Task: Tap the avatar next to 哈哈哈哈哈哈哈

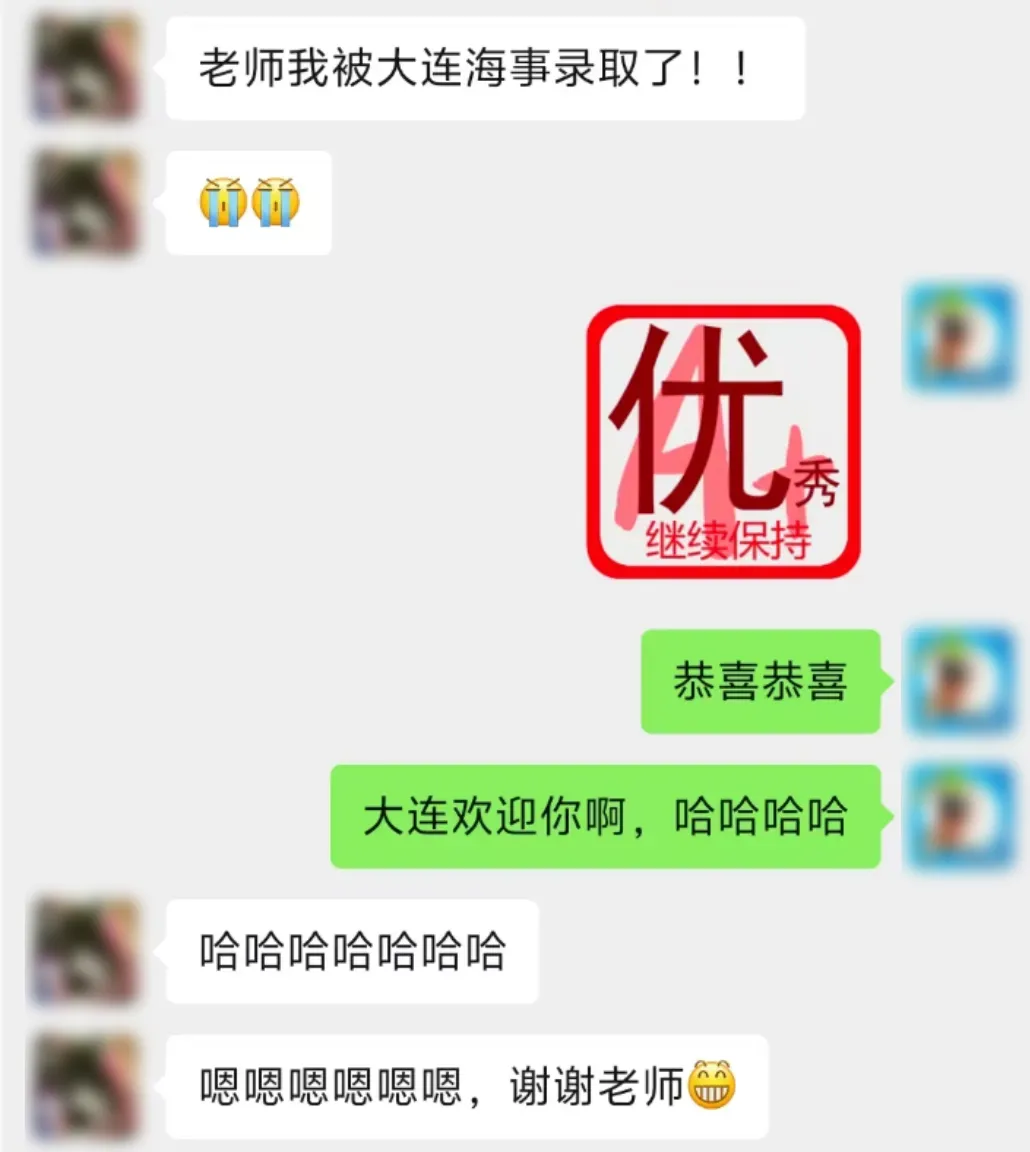Action: tap(84, 950)
